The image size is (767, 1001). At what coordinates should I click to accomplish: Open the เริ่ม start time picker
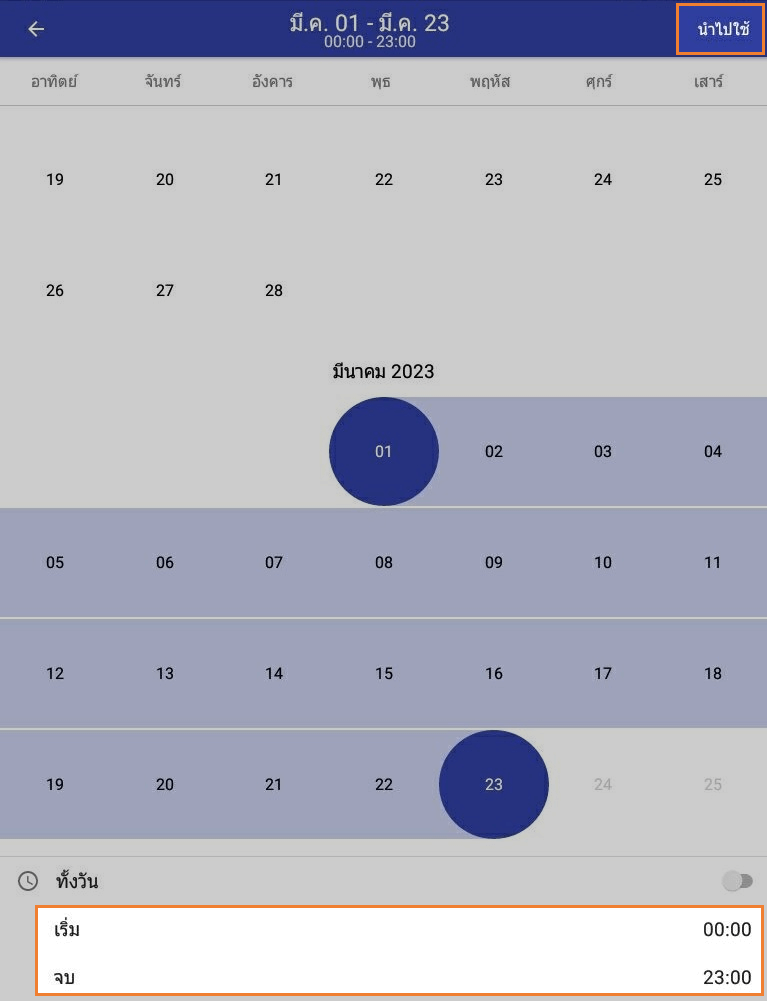pos(400,930)
